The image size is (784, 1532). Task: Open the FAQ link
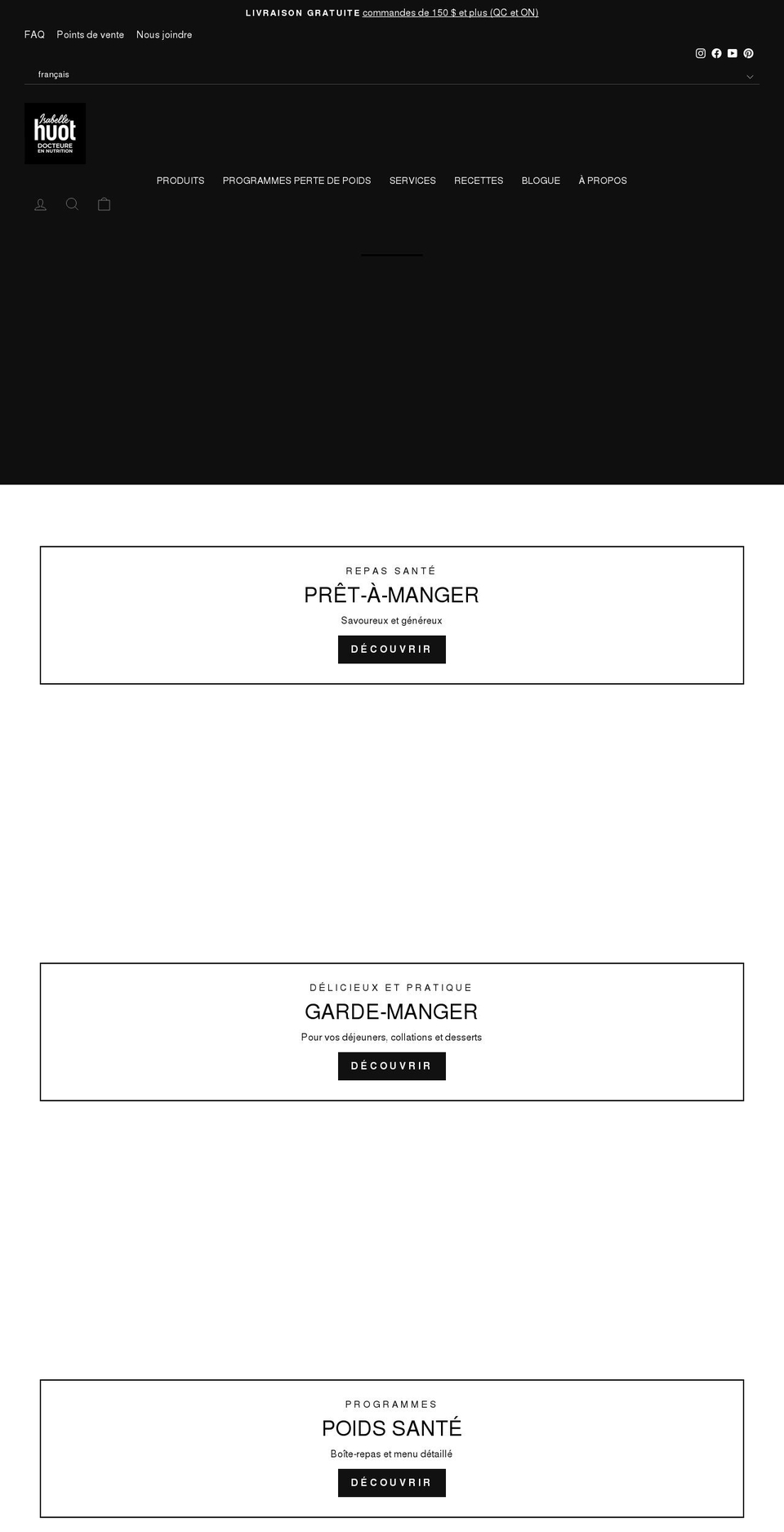(x=34, y=35)
